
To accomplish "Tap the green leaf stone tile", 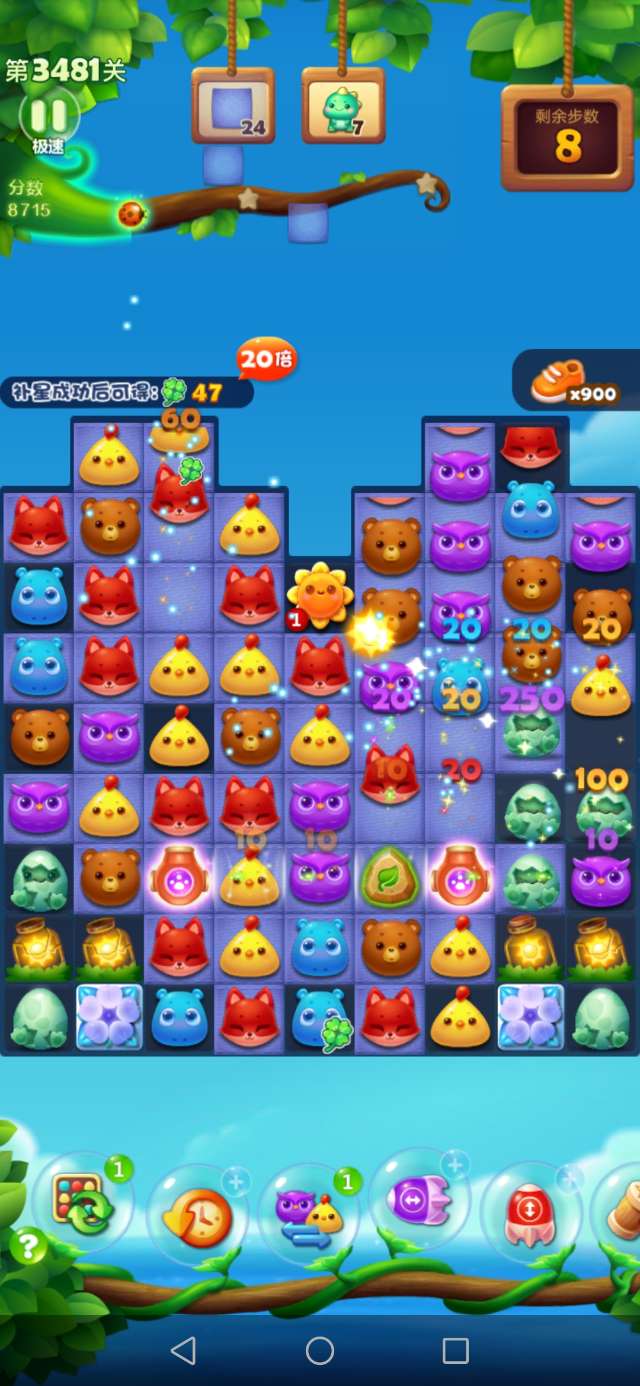I will 390,877.
